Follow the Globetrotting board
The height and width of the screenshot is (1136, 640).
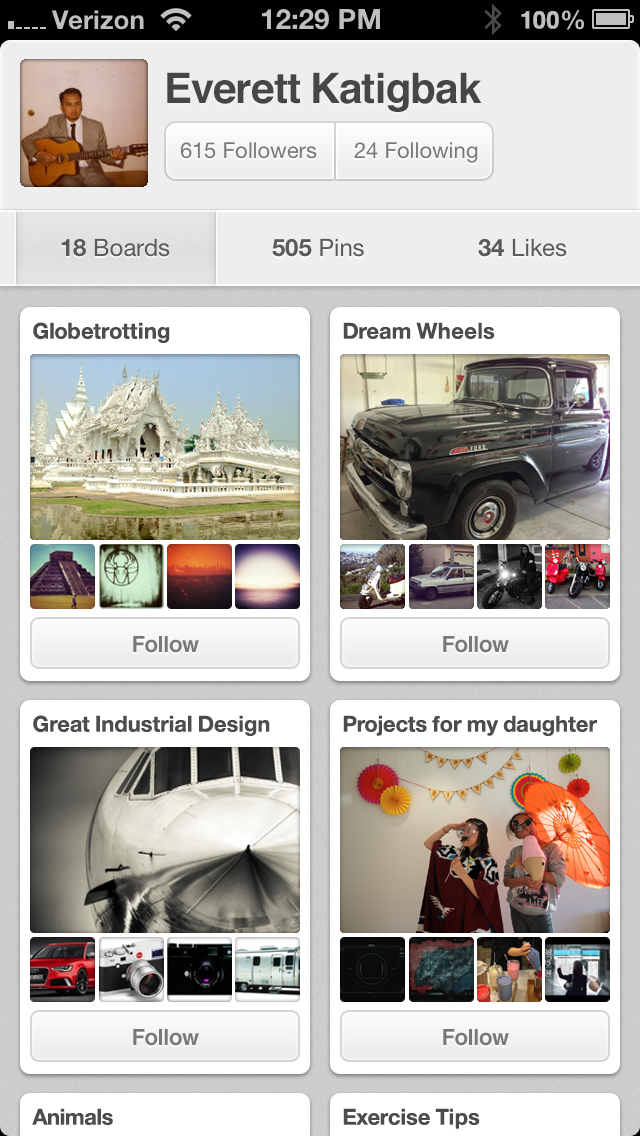[x=165, y=643]
